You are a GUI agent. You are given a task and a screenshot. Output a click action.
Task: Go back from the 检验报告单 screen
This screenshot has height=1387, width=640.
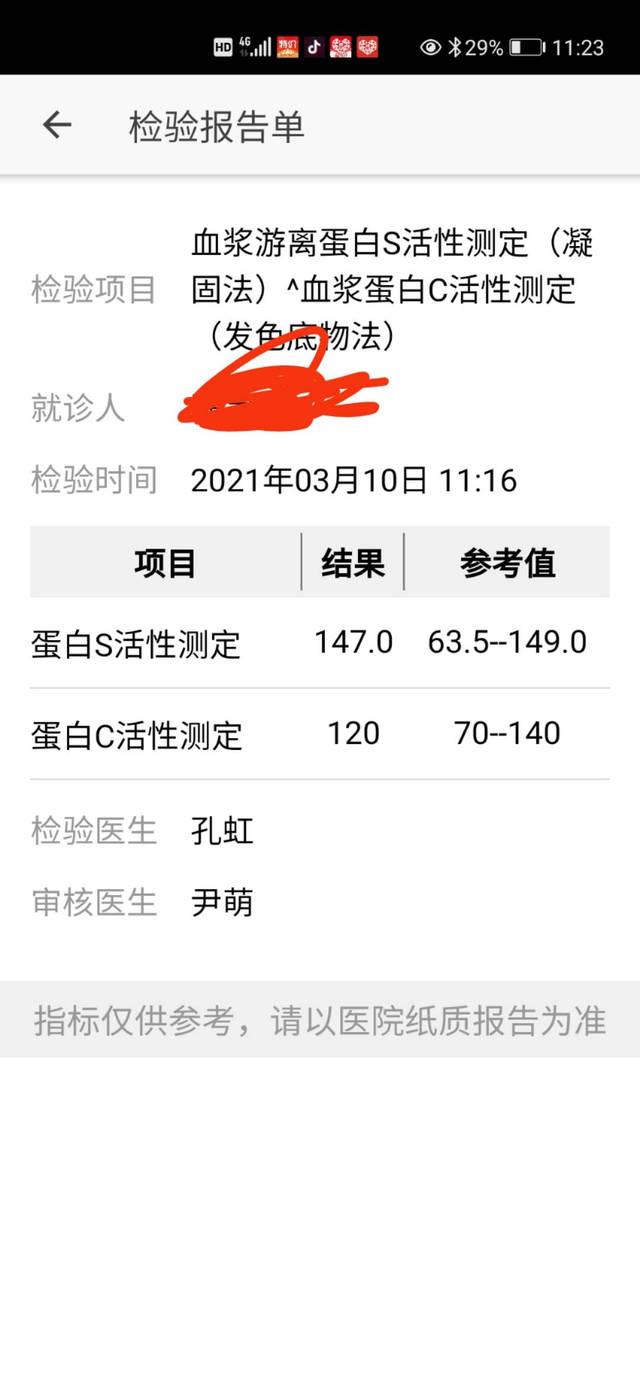tap(57, 125)
